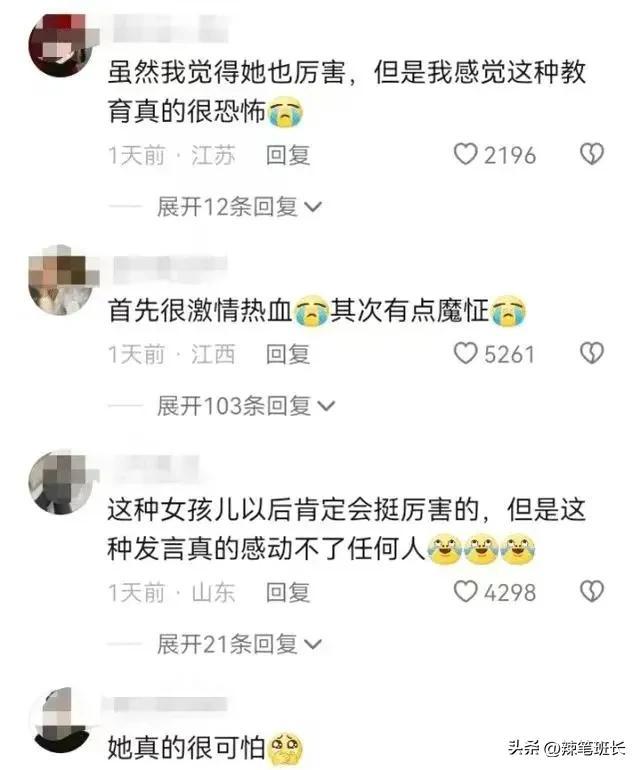Expand 展开12条回复 replies

tap(239, 207)
